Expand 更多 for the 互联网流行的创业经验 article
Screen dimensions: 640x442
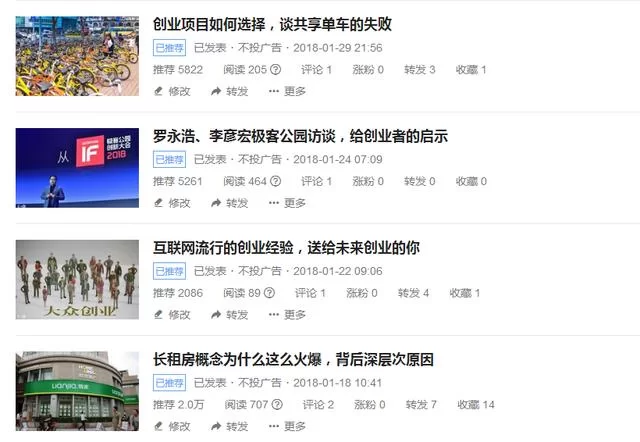point(288,314)
